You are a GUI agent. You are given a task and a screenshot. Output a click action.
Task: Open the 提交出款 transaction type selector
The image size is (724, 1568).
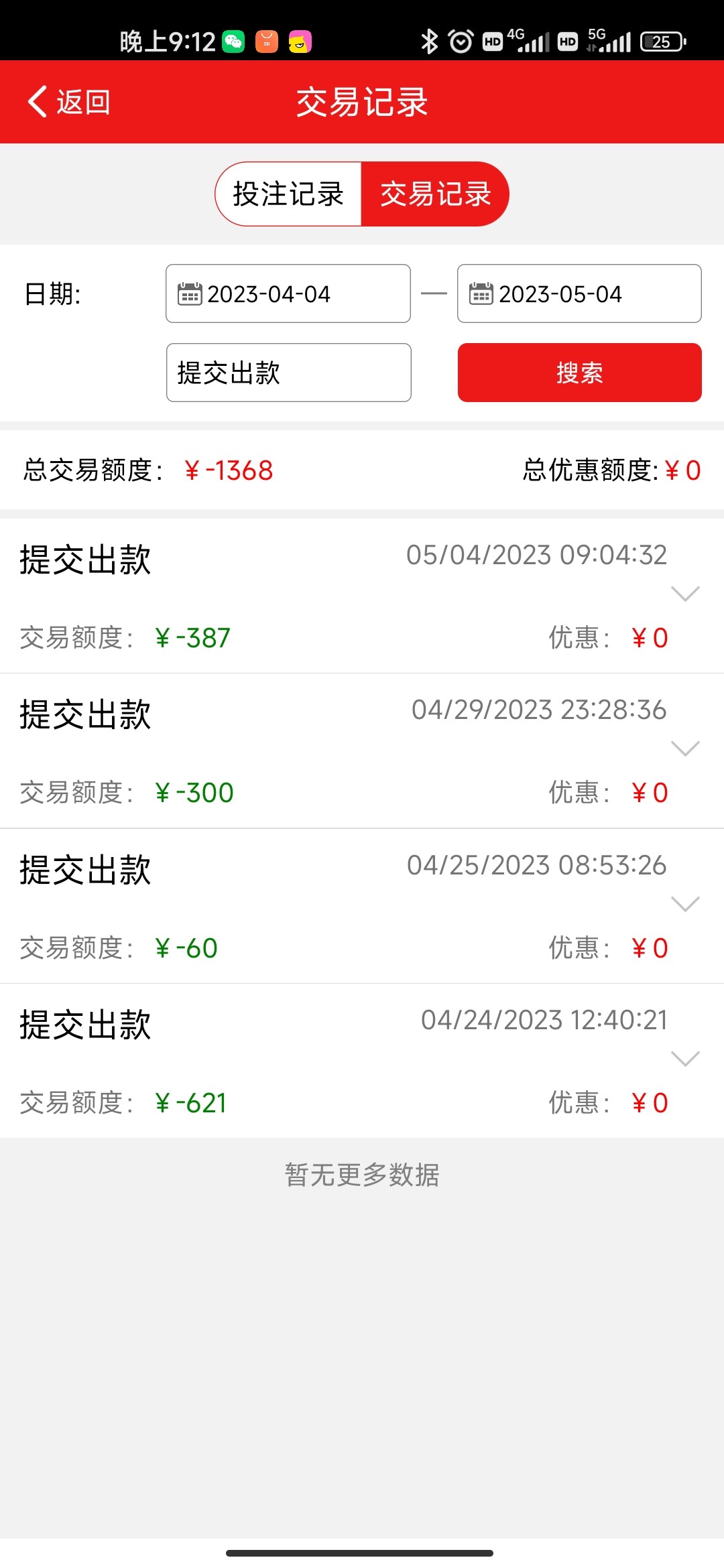click(x=288, y=373)
